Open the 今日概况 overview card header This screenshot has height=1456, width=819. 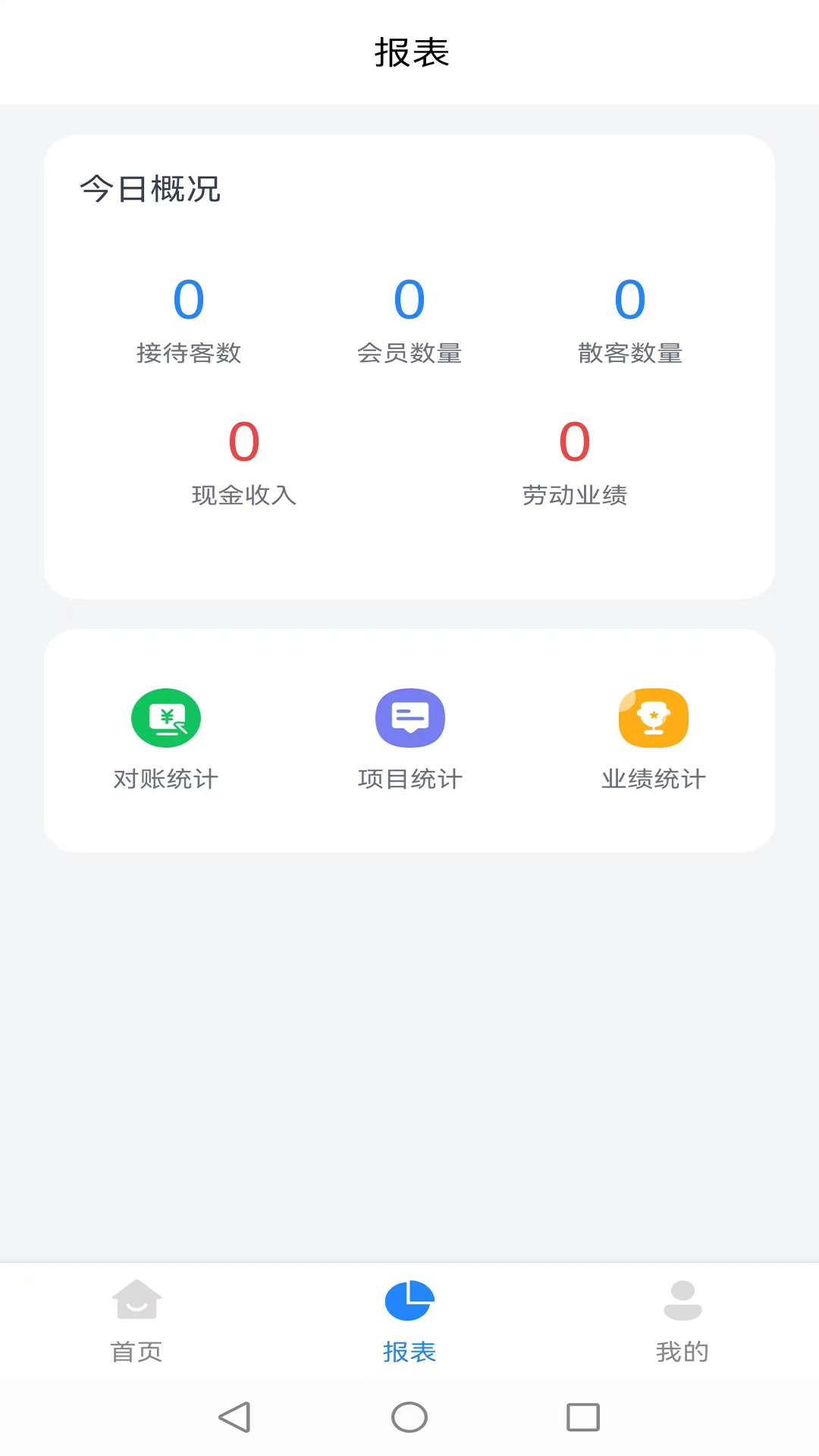pos(149,190)
